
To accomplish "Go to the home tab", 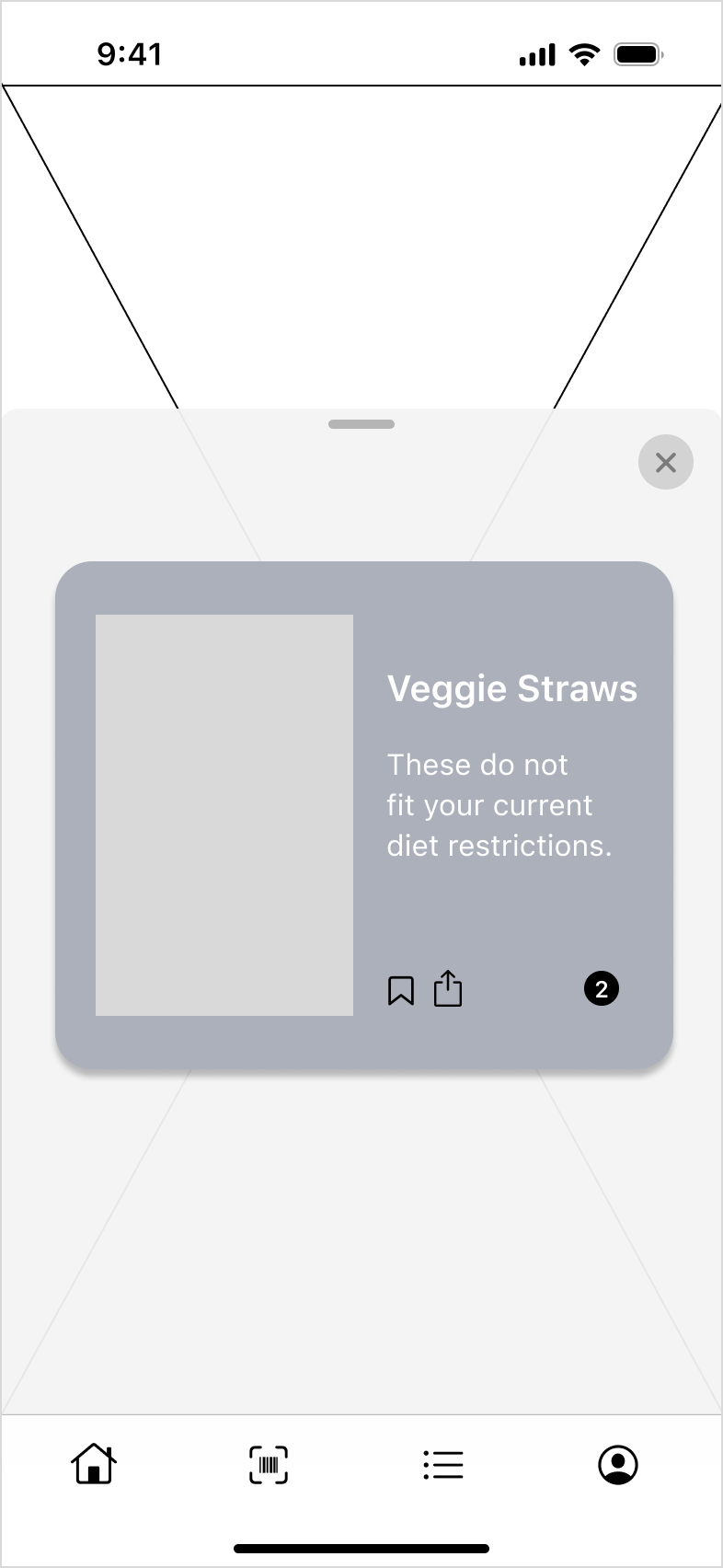I will click(94, 1463).
